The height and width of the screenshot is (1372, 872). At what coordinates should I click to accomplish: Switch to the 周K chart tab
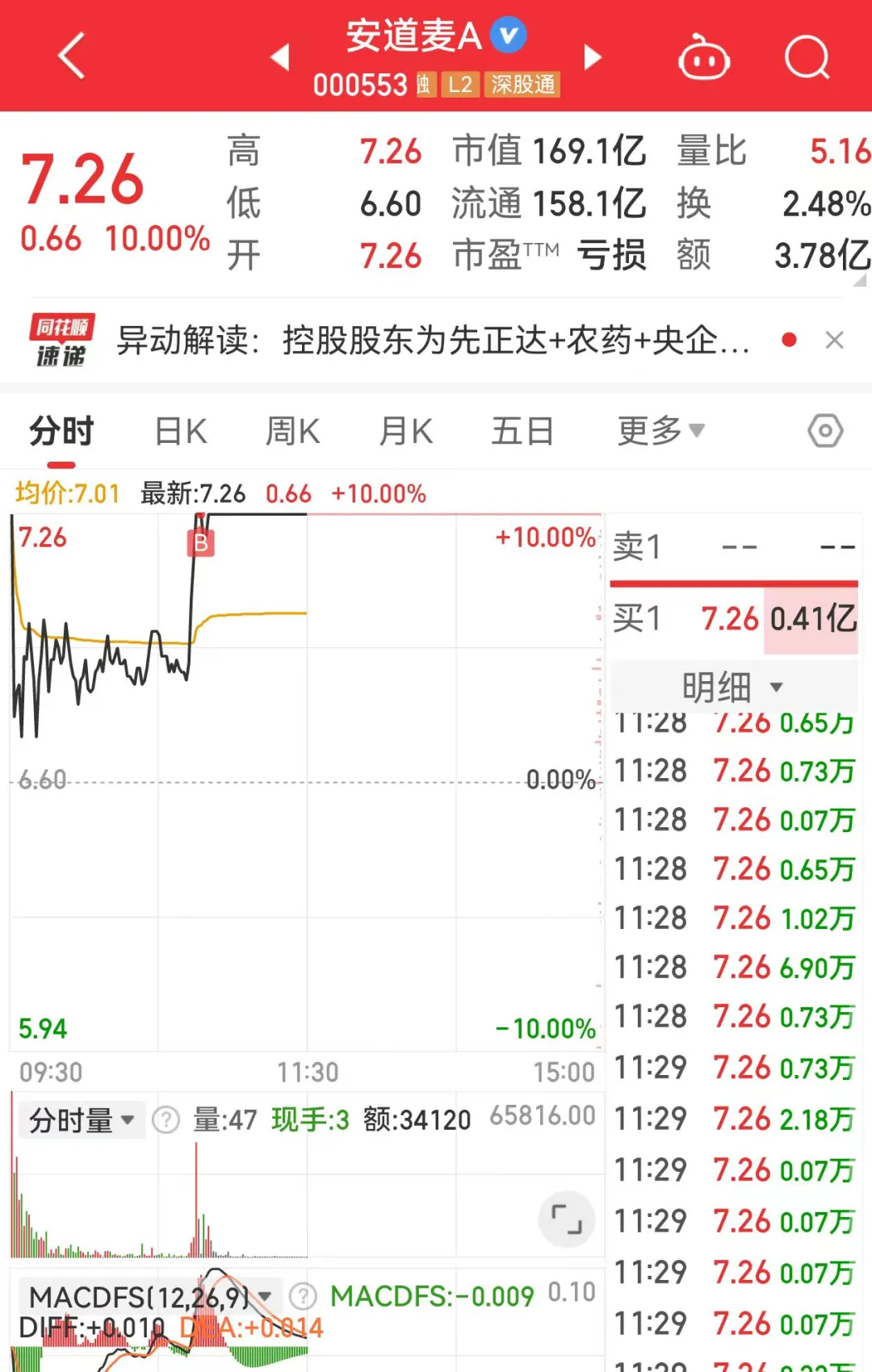point(292,431)
